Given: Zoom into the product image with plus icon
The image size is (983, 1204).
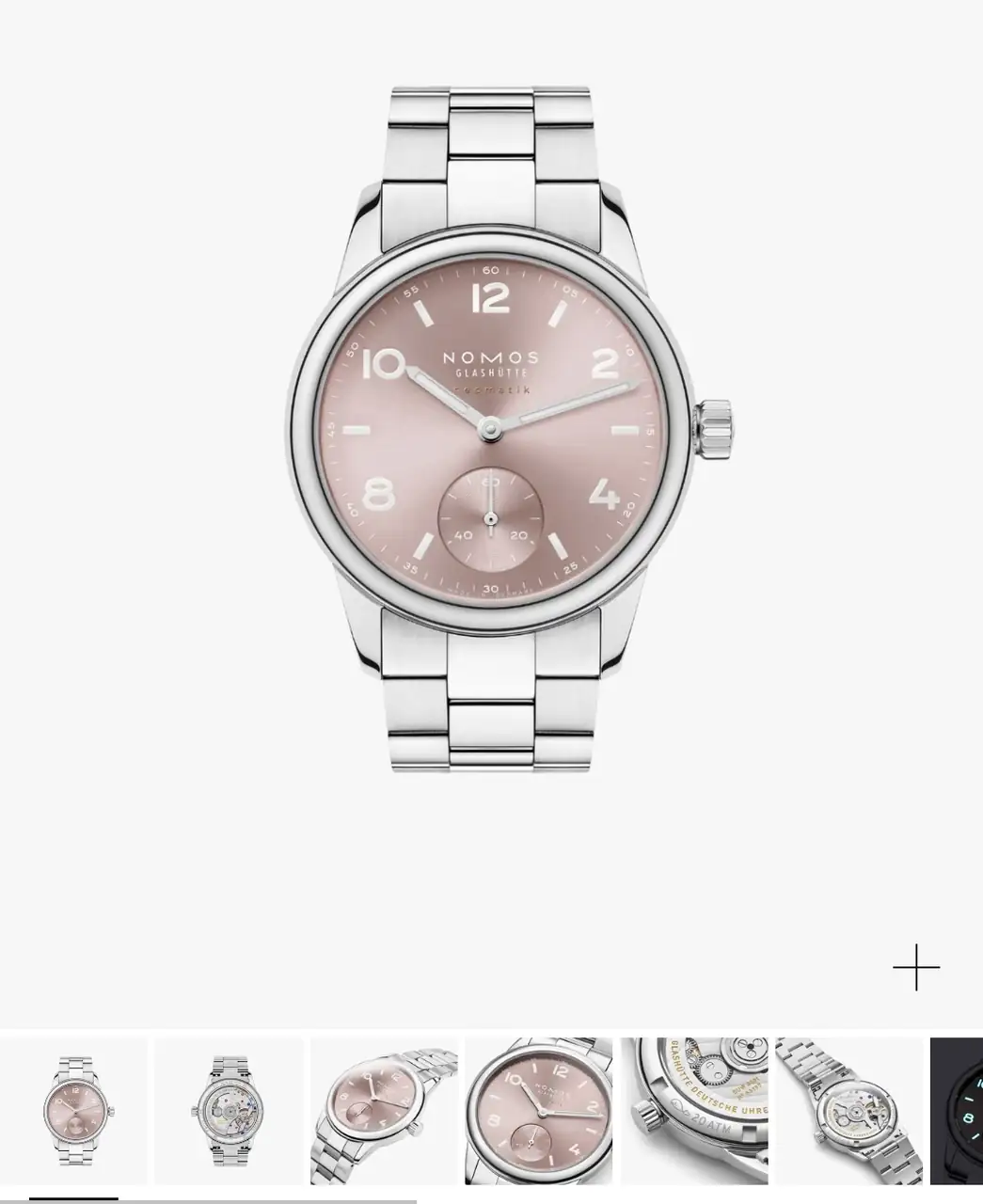Looking at the screenshot, I should tap(916, 968).
